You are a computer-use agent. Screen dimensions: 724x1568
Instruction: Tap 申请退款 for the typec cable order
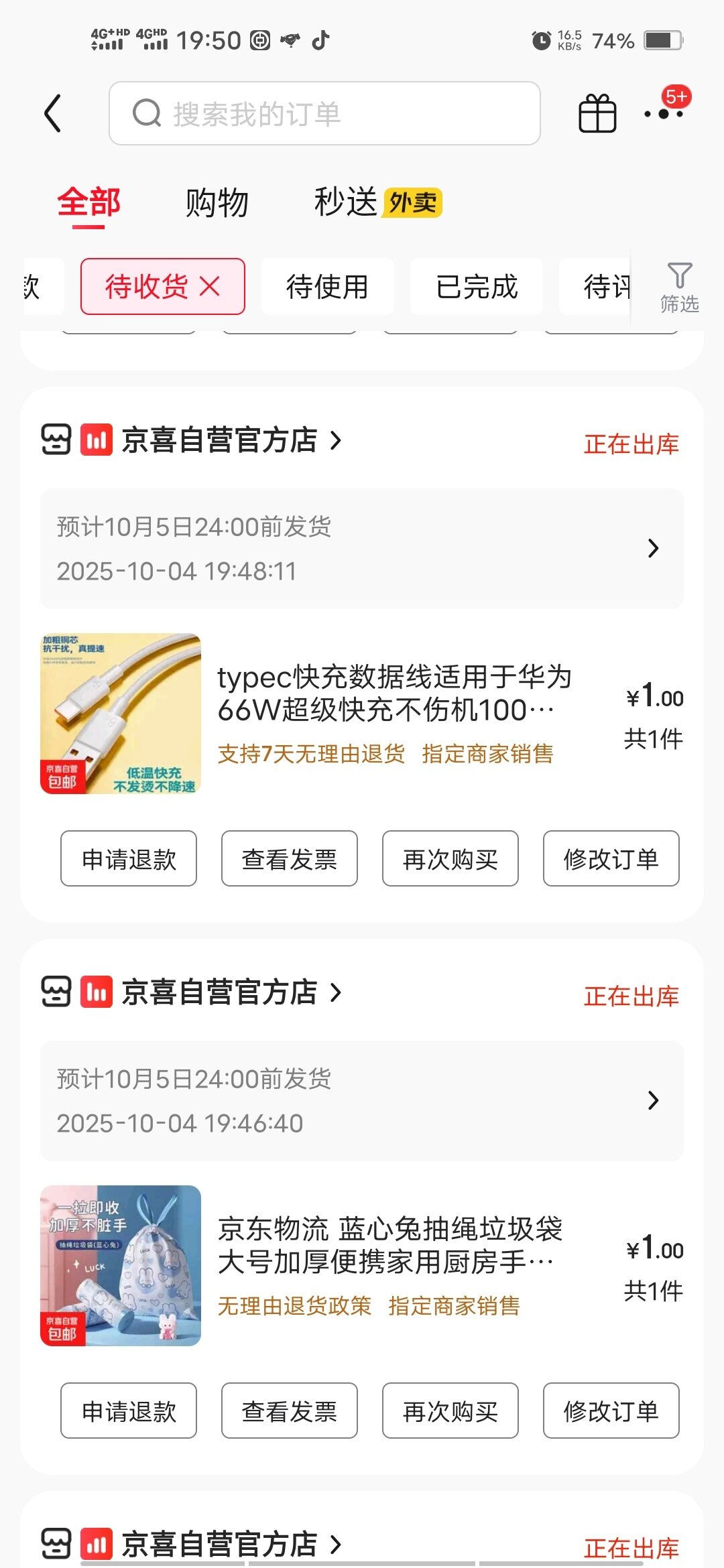129,858
